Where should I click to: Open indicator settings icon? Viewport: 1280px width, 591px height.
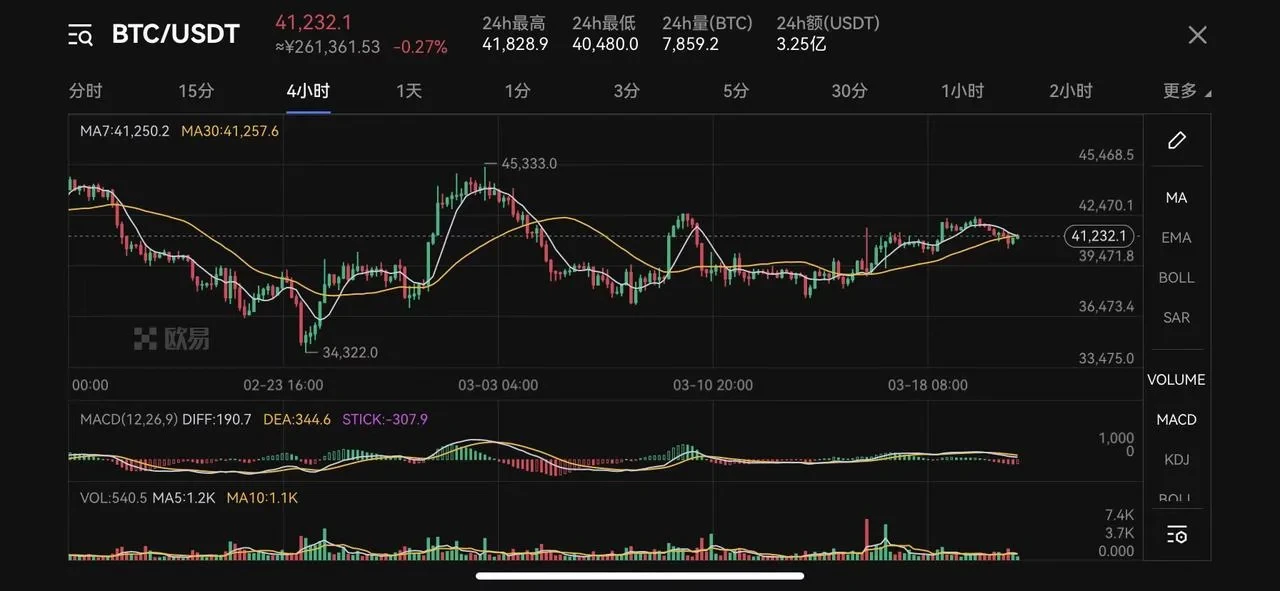click(x=1177, y=535)
